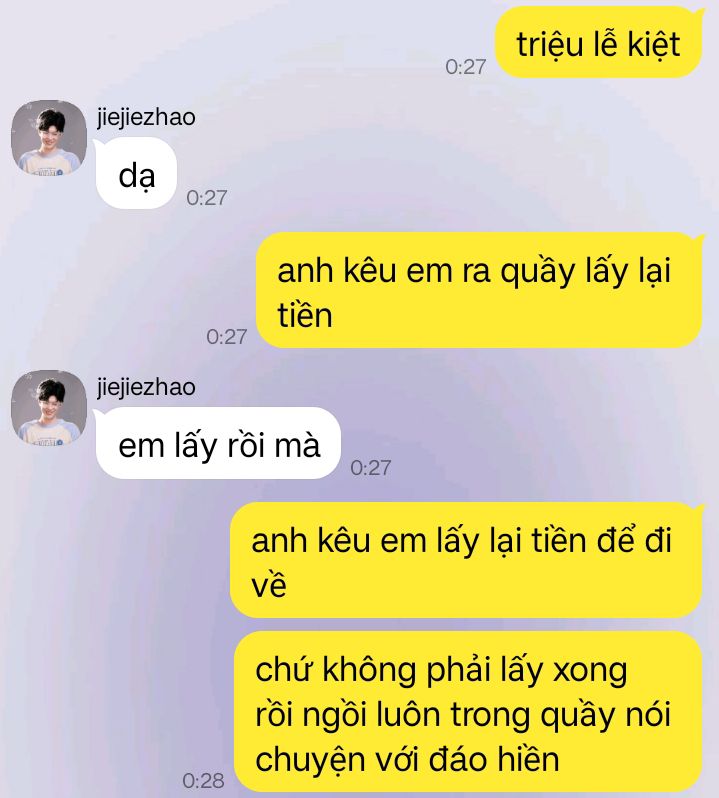Screen dimensions: 719x798
Task: Open jiejiezhao's avatar beside "em lấy rồi mà"
Action: pyautogui.click(x=48, y=410)
